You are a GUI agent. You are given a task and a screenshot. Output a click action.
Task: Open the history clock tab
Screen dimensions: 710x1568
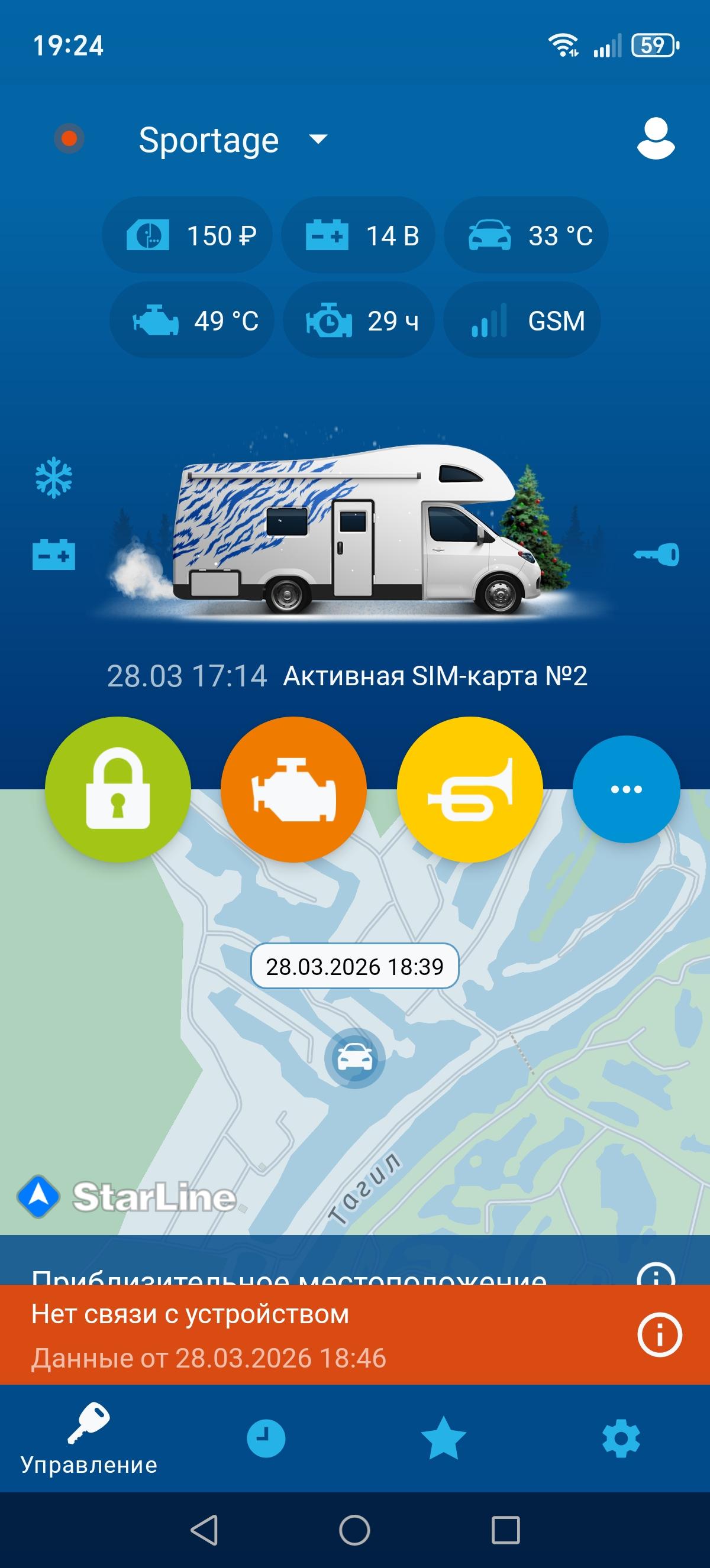[266, 1439]
